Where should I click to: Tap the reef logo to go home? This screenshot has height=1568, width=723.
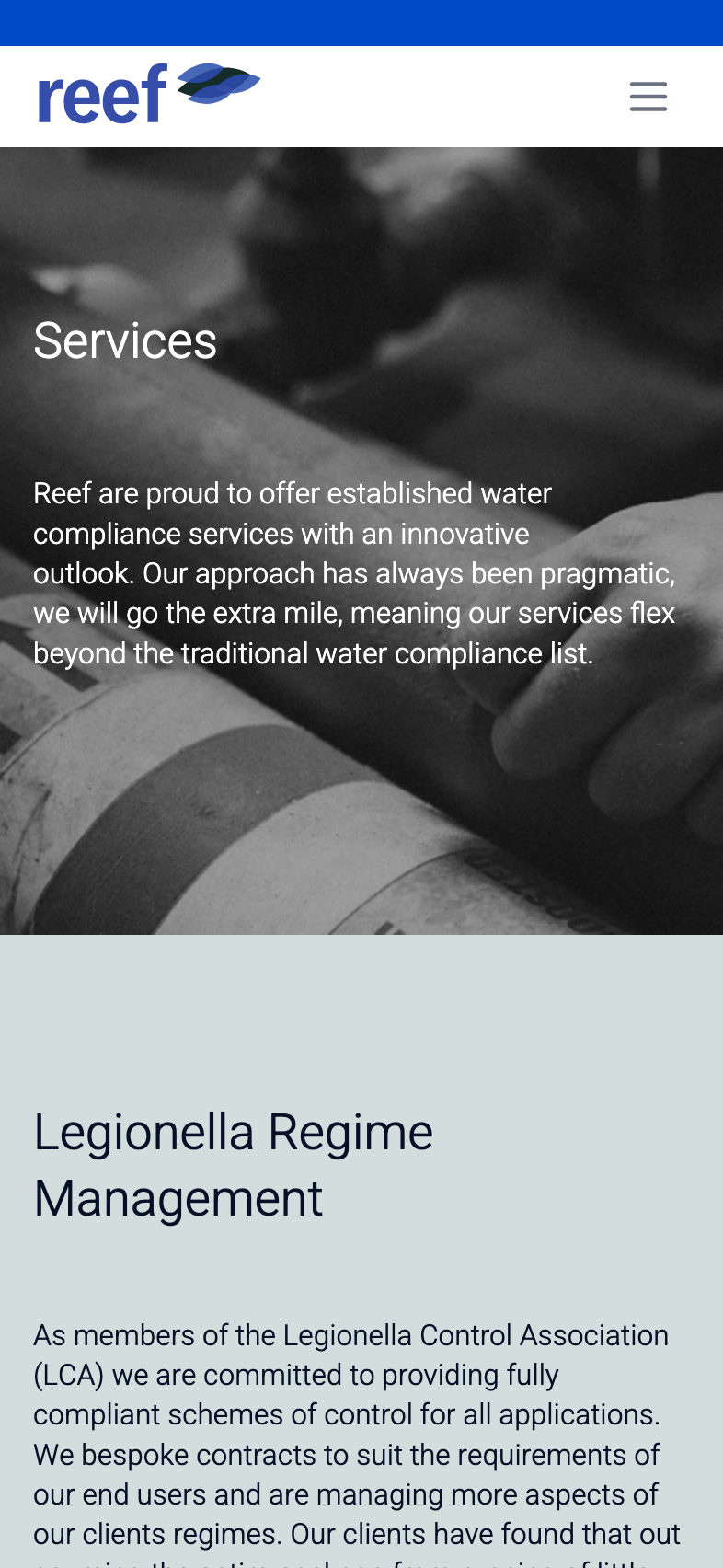149,94
